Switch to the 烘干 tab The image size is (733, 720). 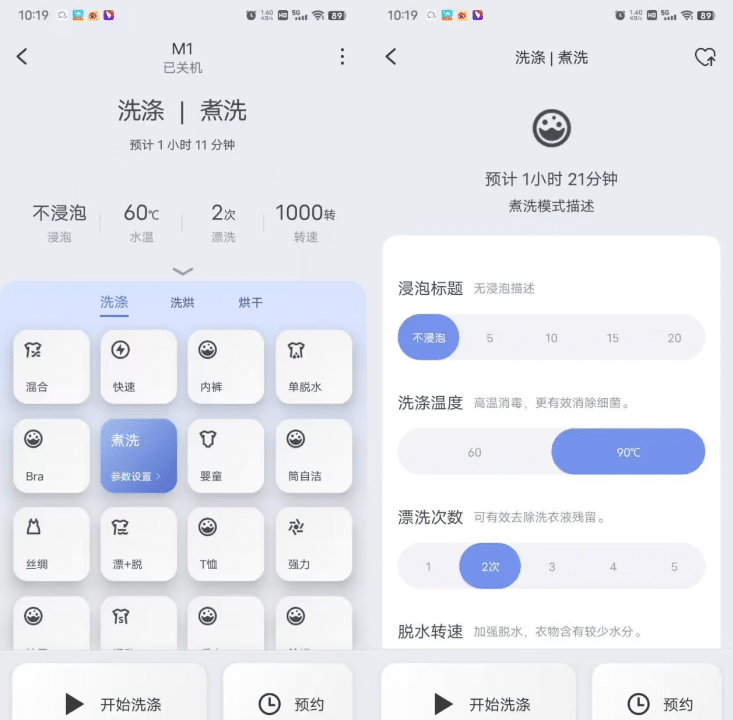tap(250, 302)
